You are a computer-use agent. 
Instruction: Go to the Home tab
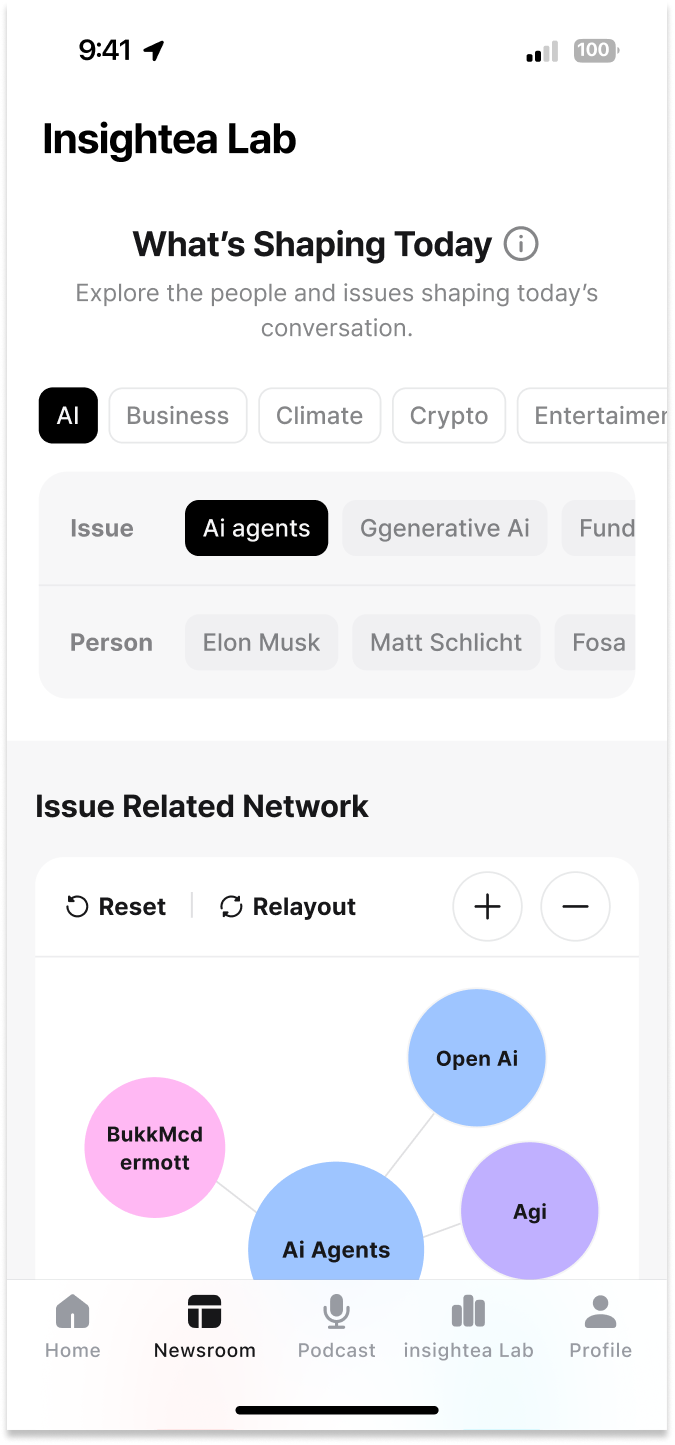73,1326
